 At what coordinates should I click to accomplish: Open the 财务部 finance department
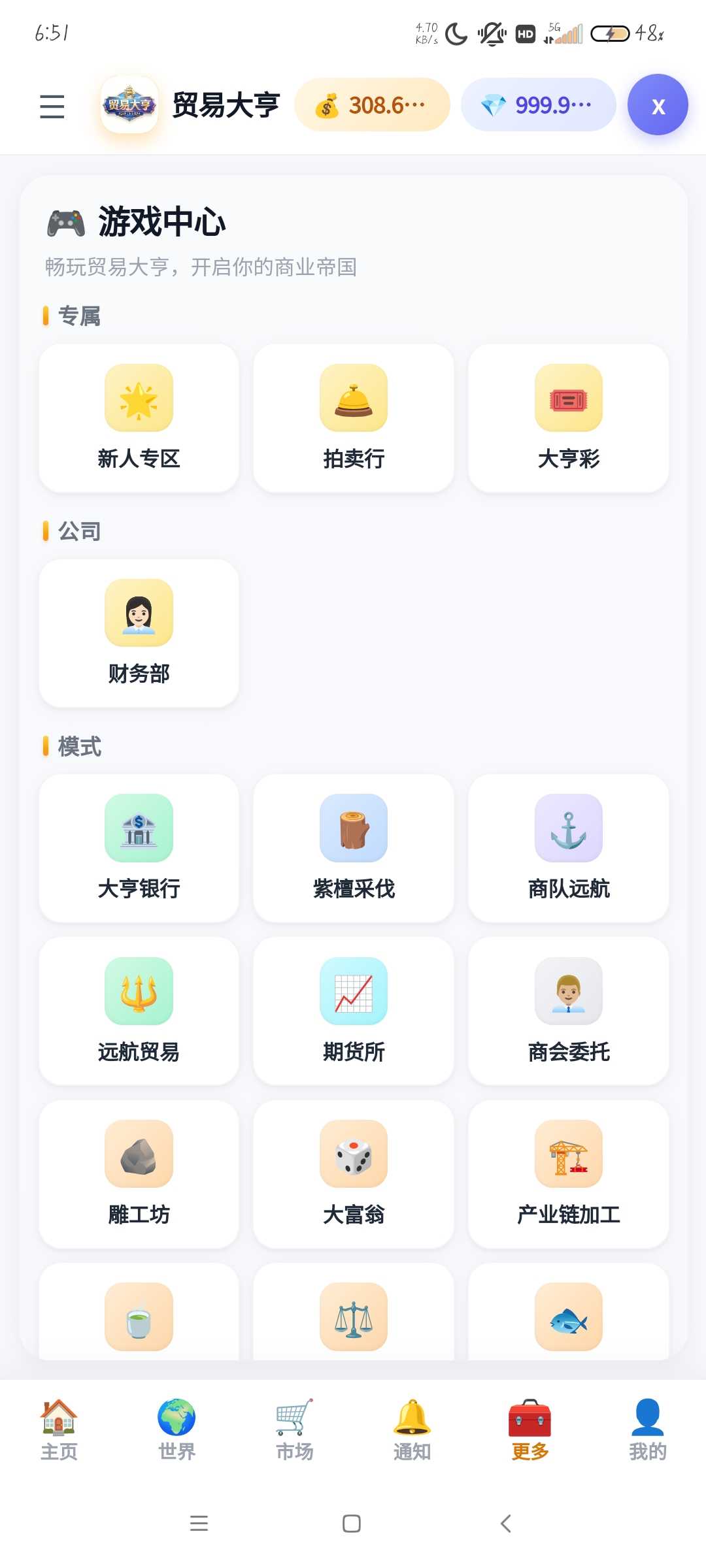(x=139, y=633)
